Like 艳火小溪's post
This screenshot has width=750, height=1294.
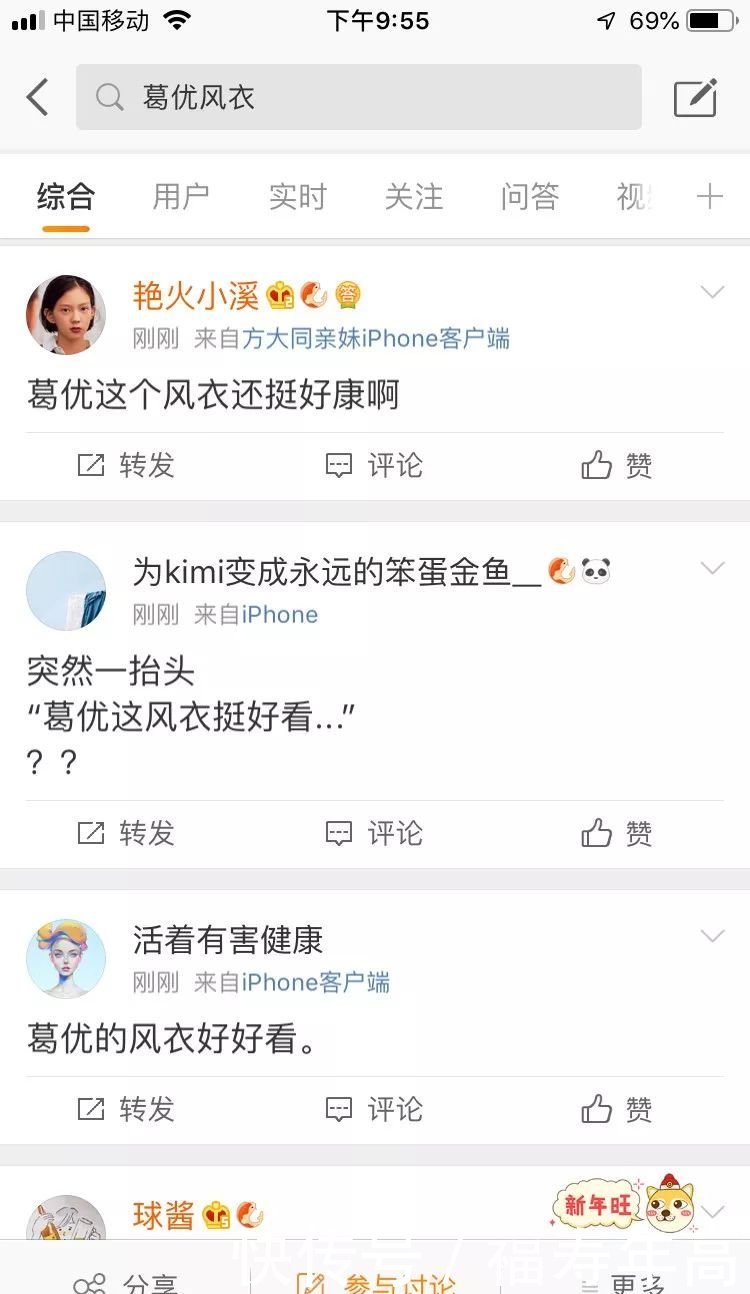coord(617,465)
